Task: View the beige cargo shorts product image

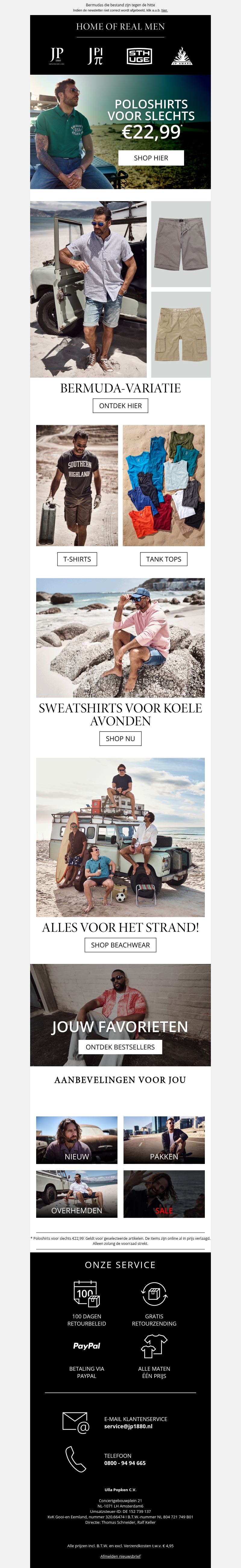Action: coord(181,334)
